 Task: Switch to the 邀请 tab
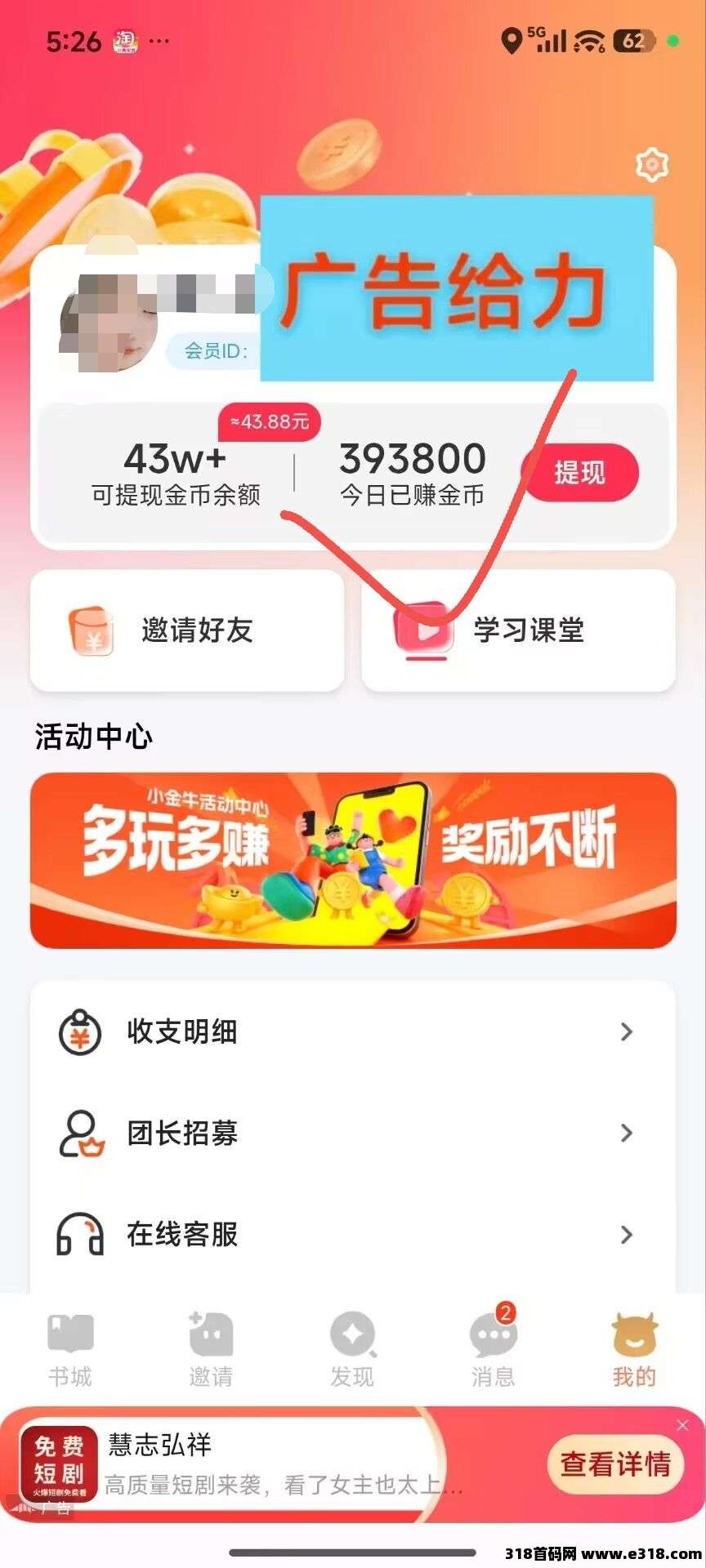pos(212,1351)
